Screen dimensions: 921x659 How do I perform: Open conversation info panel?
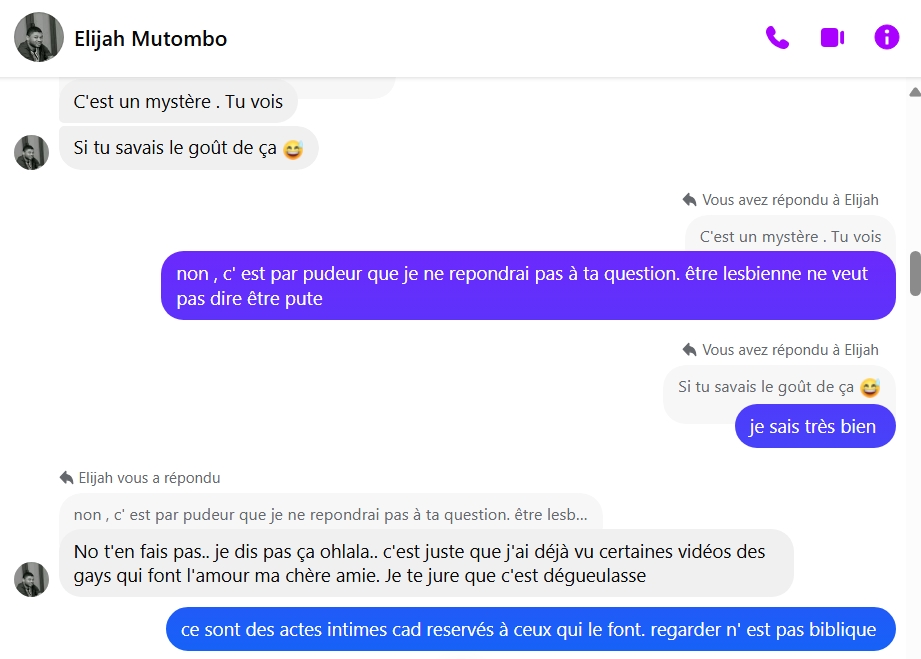click(x=886, y=38)
